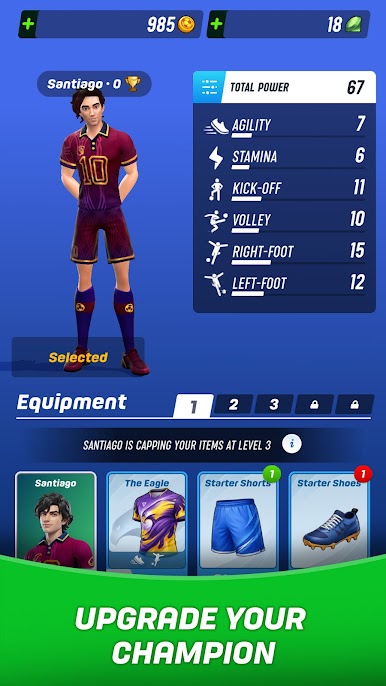Open the Starter Shorts card
This screenshot has width=386, height=686.
238,520
